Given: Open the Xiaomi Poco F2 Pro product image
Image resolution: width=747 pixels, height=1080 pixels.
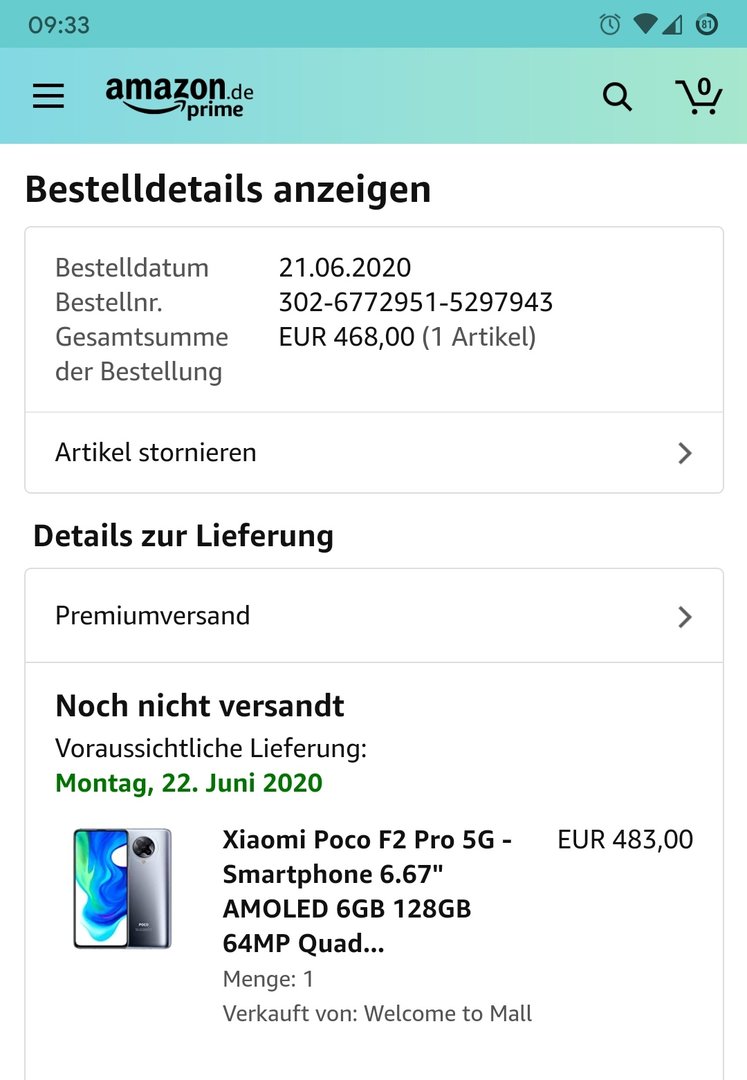Looking at the screenshot, I should tap(122, 888).
